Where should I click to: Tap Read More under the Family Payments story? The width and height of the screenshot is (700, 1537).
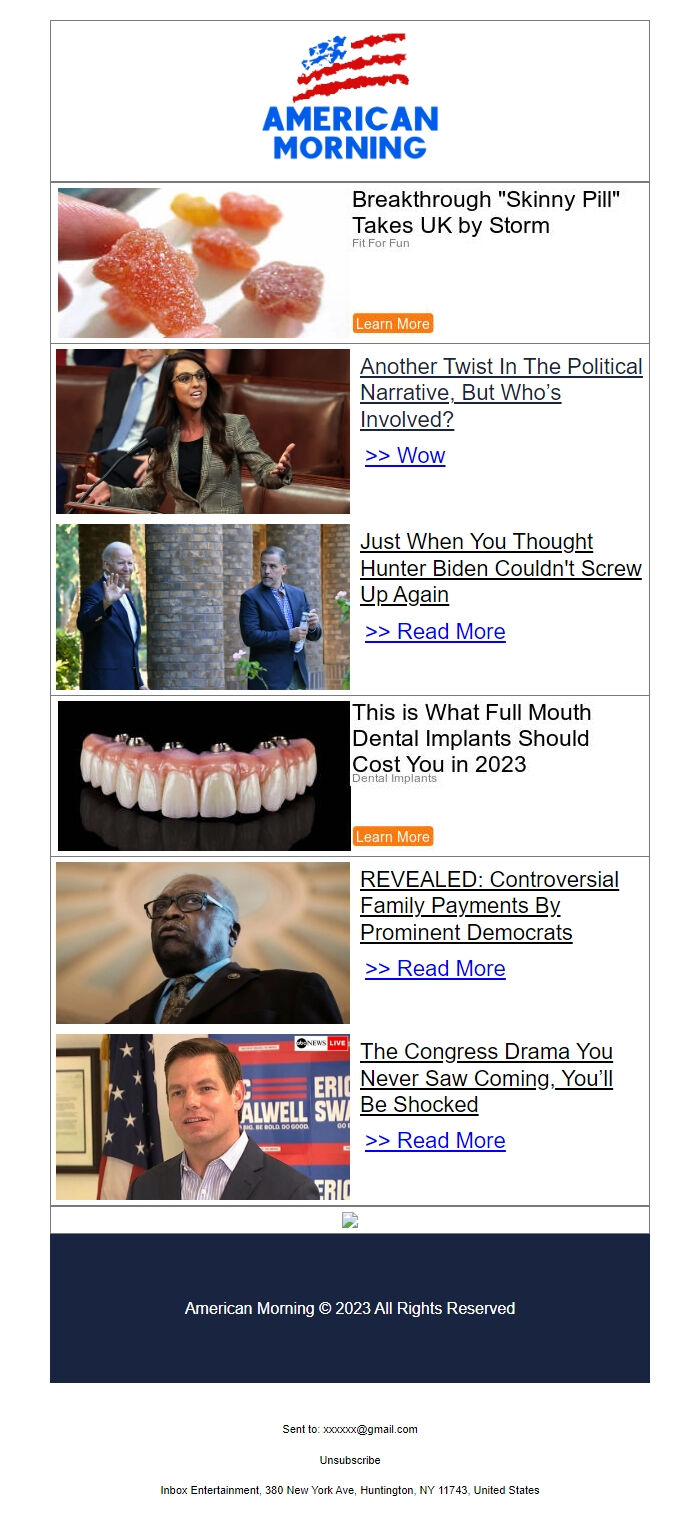(435, 969)
